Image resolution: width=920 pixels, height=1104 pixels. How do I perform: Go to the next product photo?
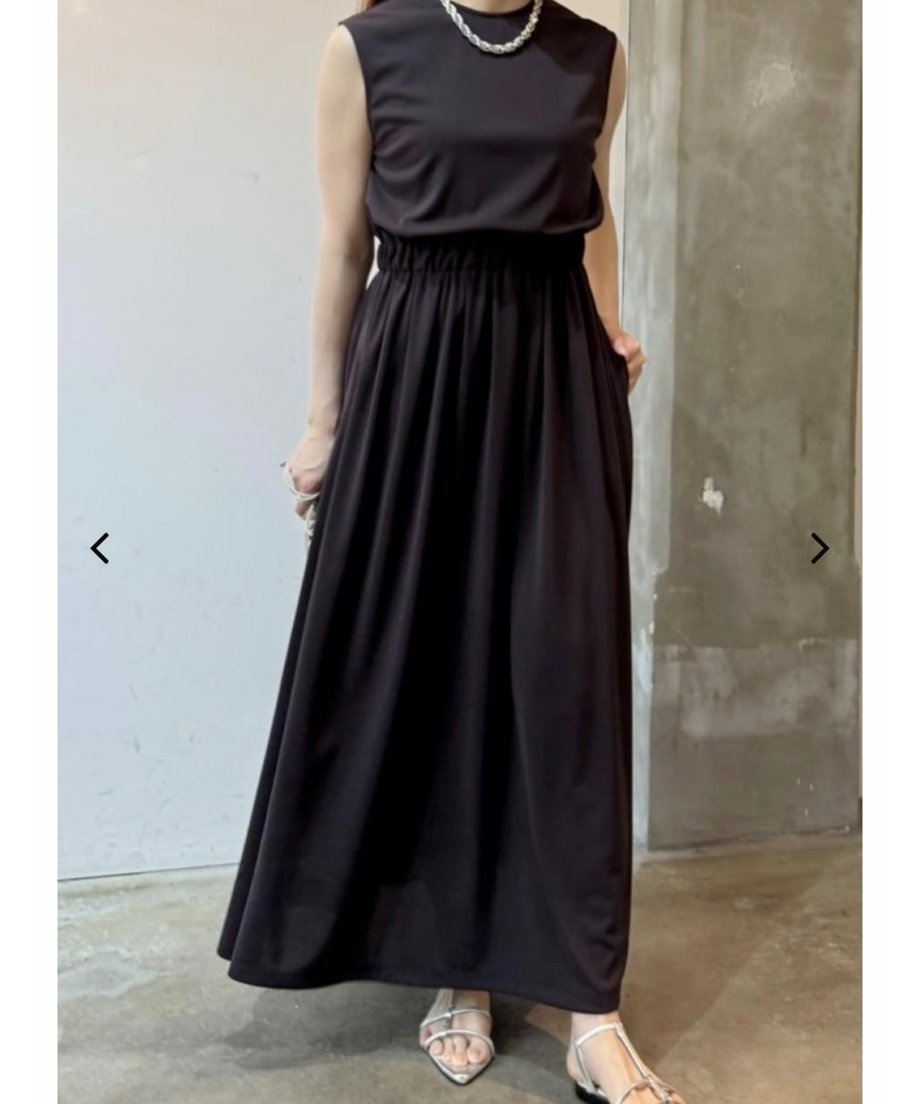tap(819, 548)
